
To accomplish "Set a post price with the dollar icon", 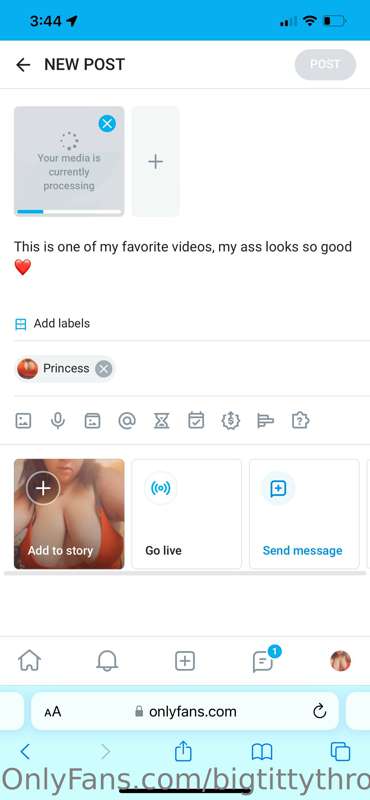I will [x=231, y=421].
